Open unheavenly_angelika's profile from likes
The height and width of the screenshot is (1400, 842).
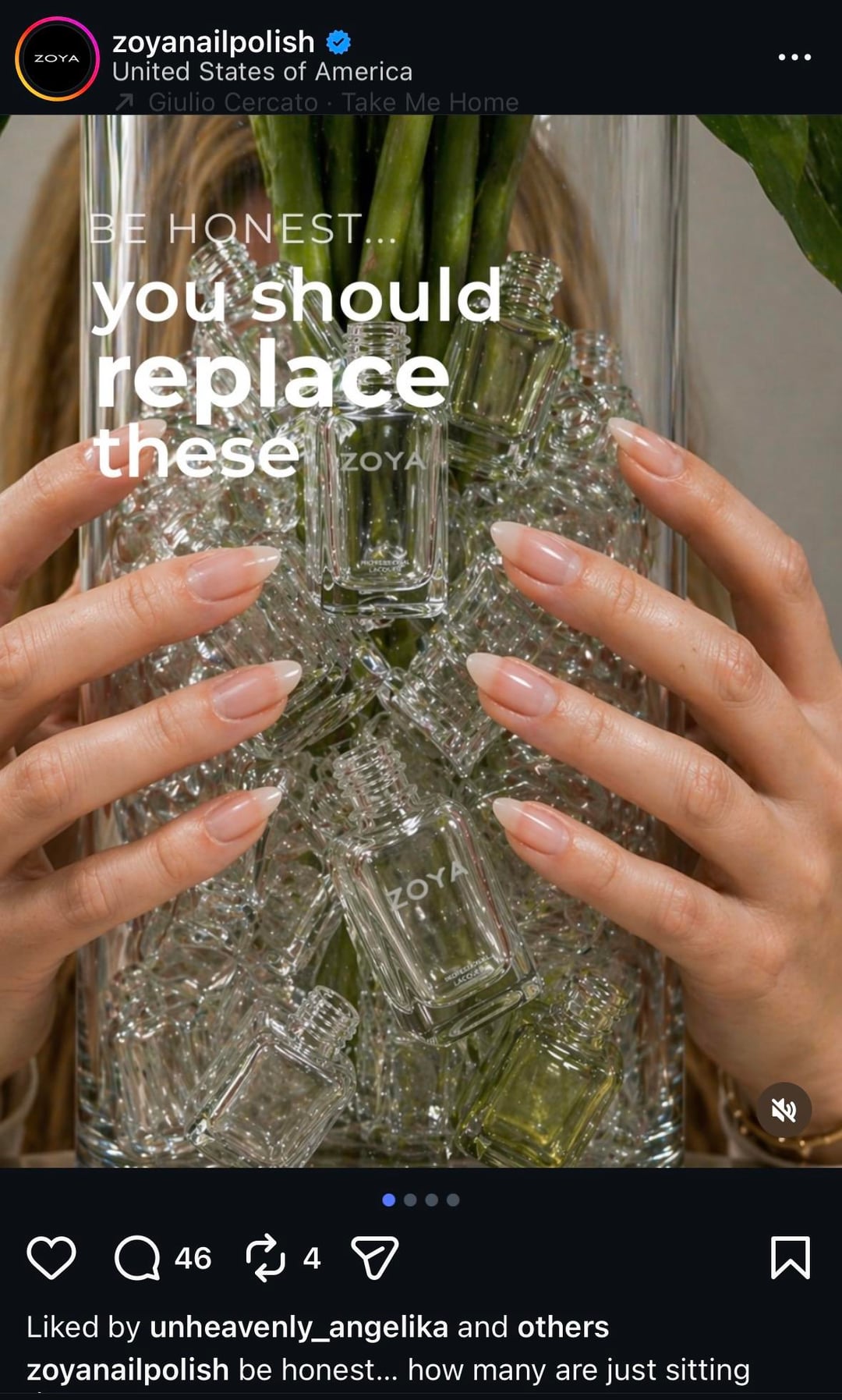pos(299,1327)
